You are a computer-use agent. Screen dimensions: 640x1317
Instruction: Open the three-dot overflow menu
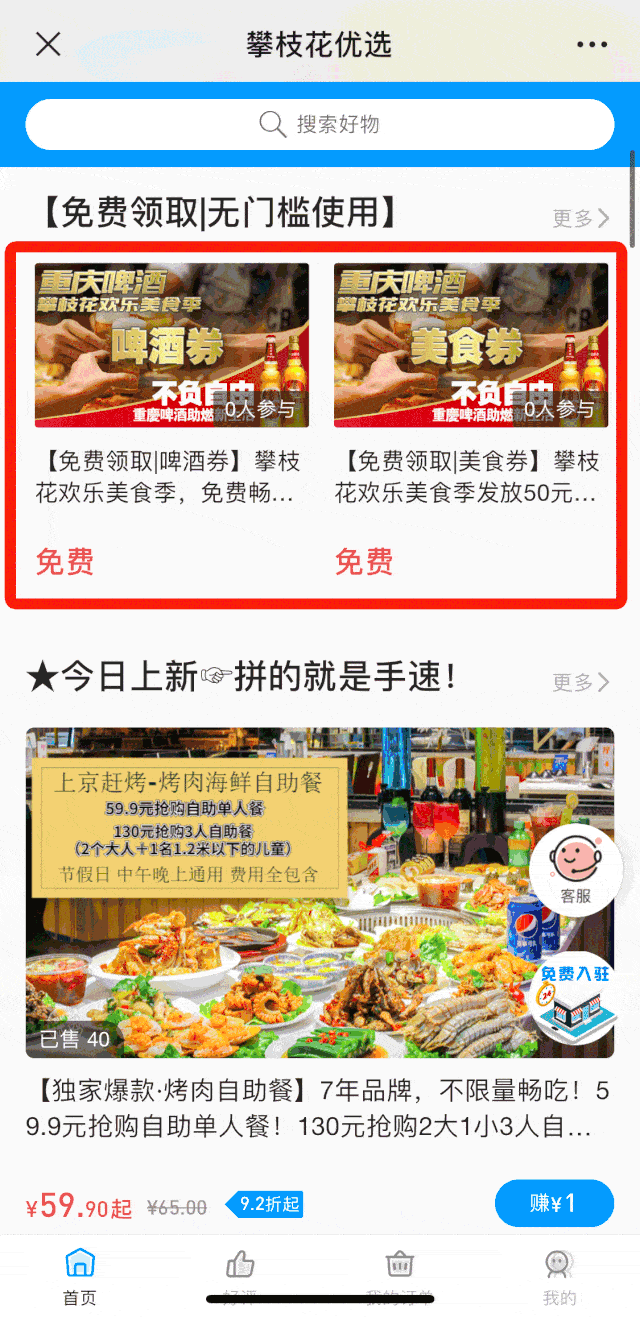[592, 45]
